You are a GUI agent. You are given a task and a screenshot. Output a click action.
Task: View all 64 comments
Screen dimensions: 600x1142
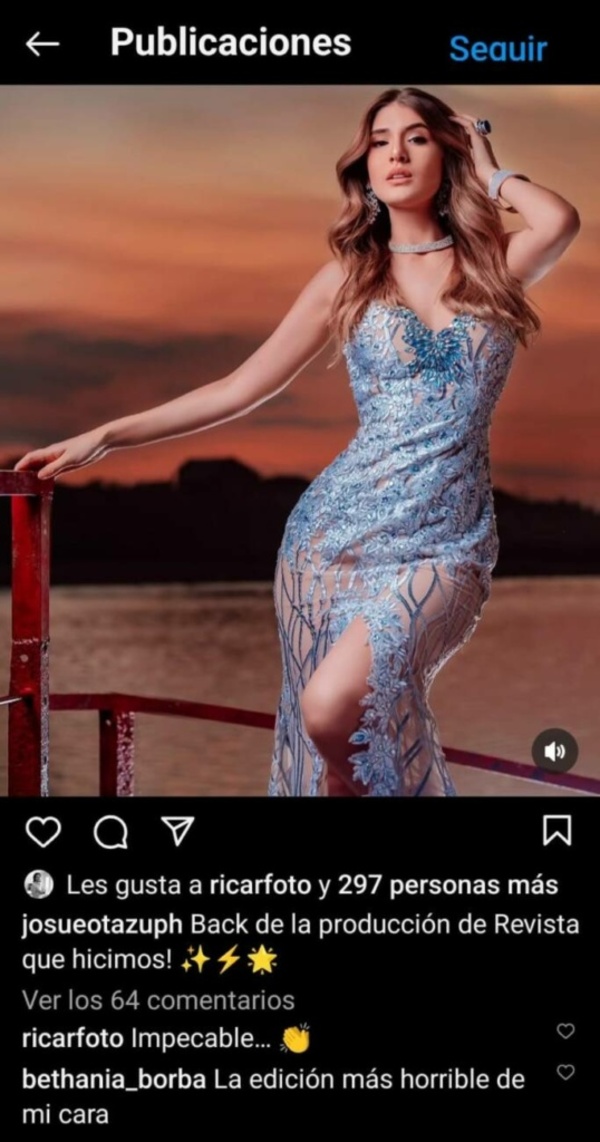coord(158,999)
